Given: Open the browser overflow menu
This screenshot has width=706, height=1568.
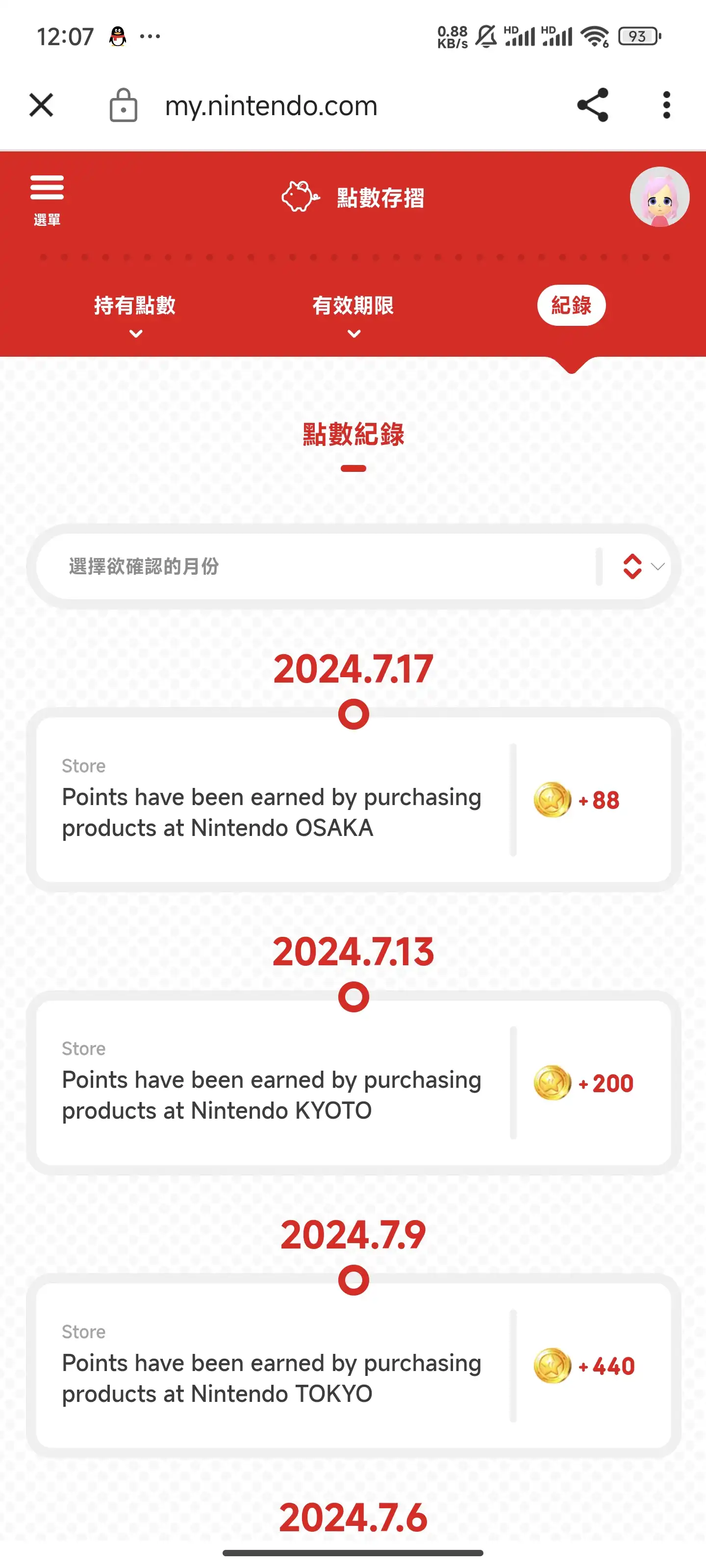Looking at the screenshot, I should 666,105.
